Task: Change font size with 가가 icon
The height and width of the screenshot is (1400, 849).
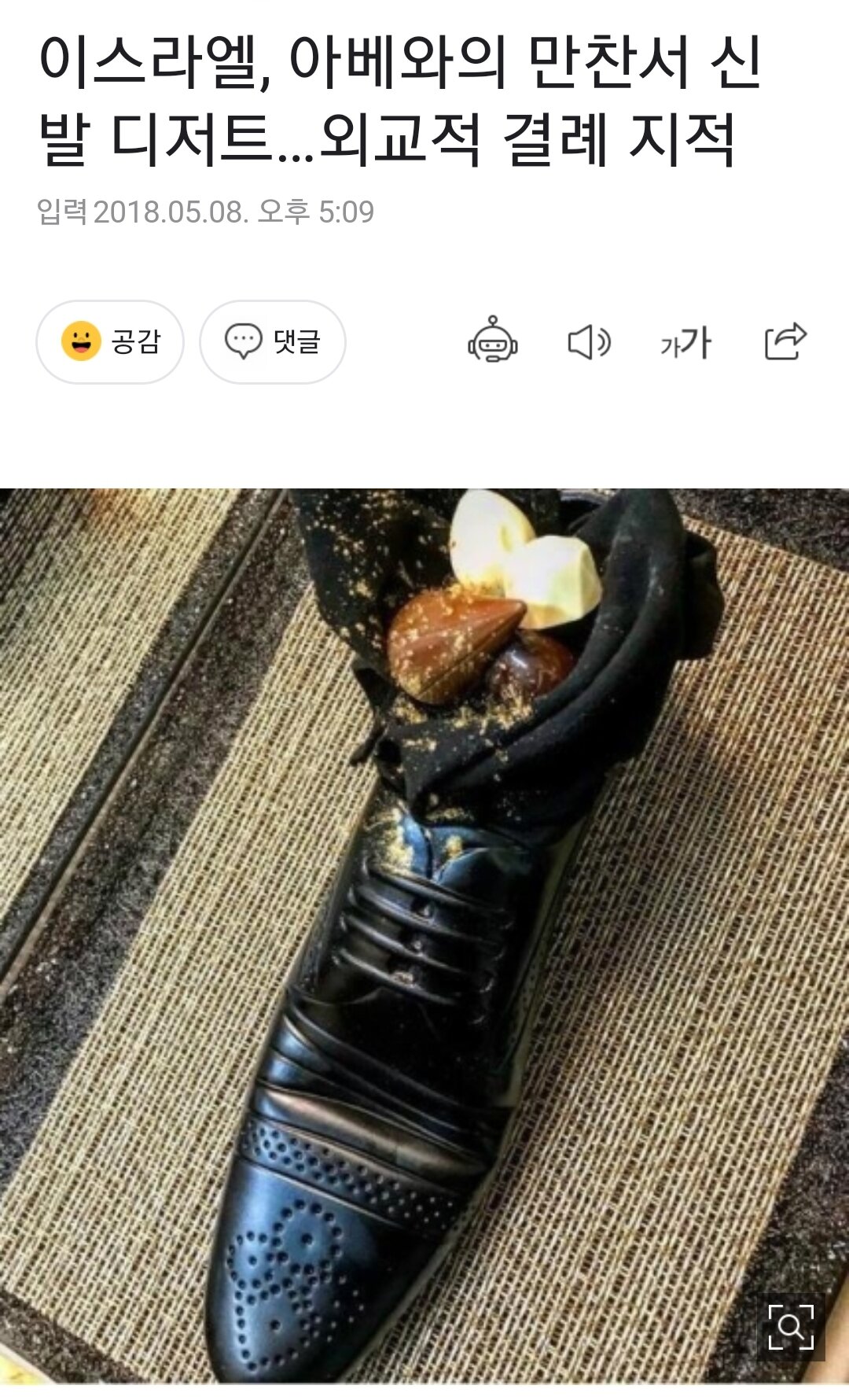Action: tap(685, 342)
